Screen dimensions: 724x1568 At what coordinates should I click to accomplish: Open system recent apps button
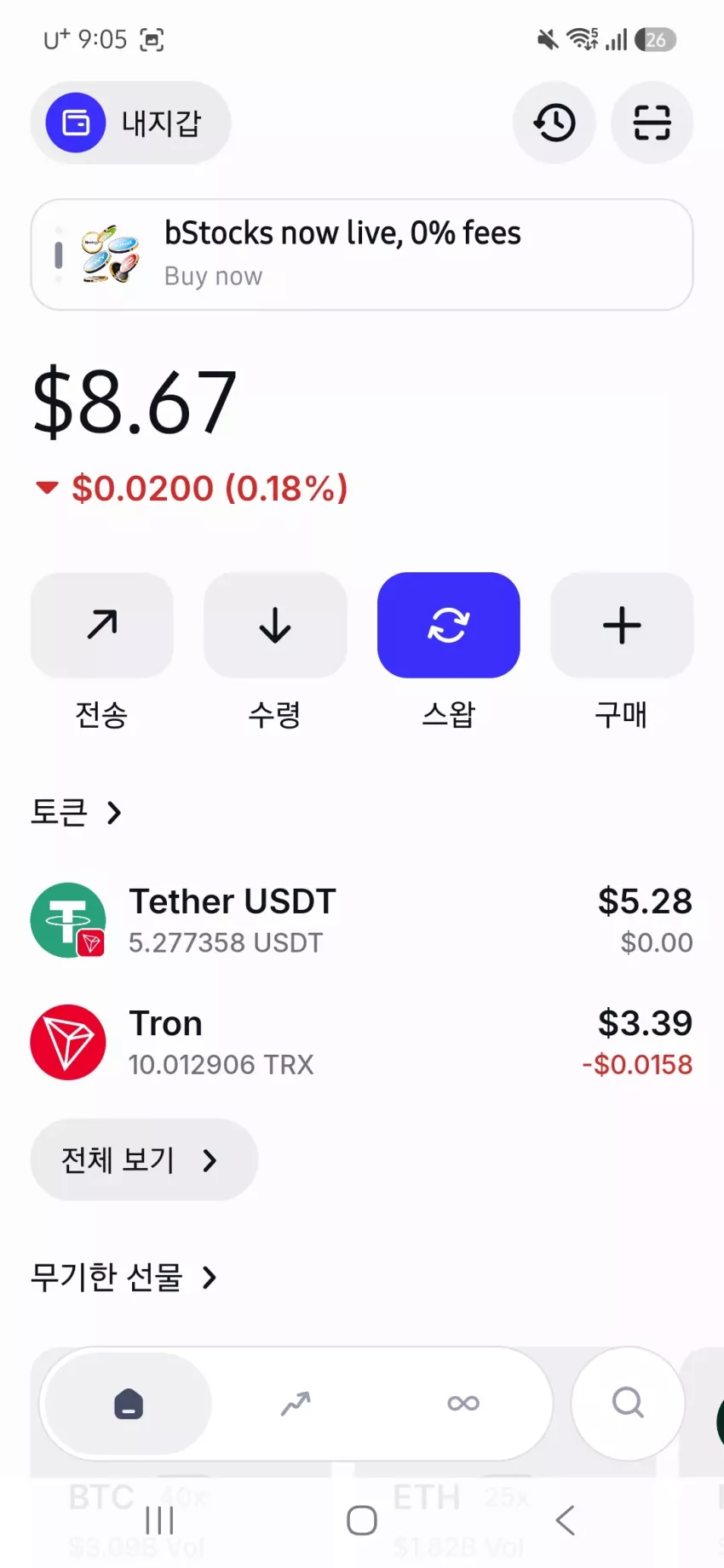pos(159,1520)
